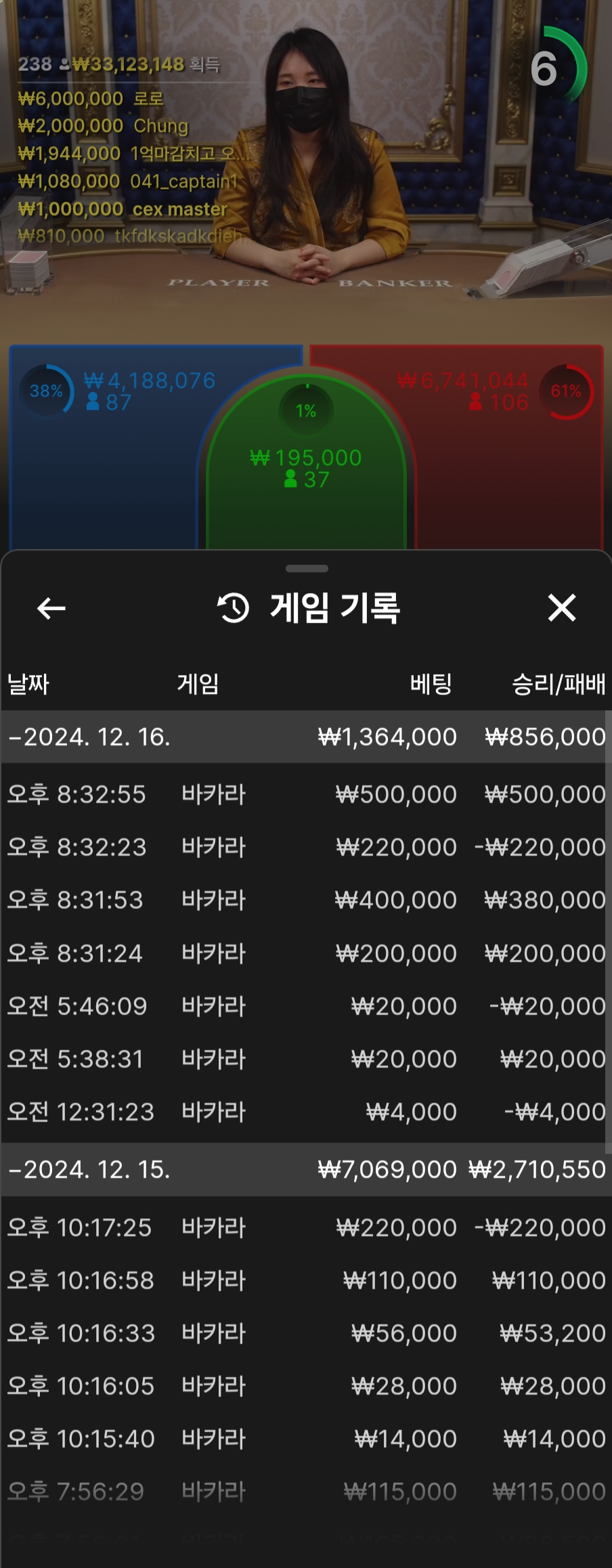Screen dimensions: 612x1568
Task: Bet on the blue Player area
Action: tap(102, 474)
